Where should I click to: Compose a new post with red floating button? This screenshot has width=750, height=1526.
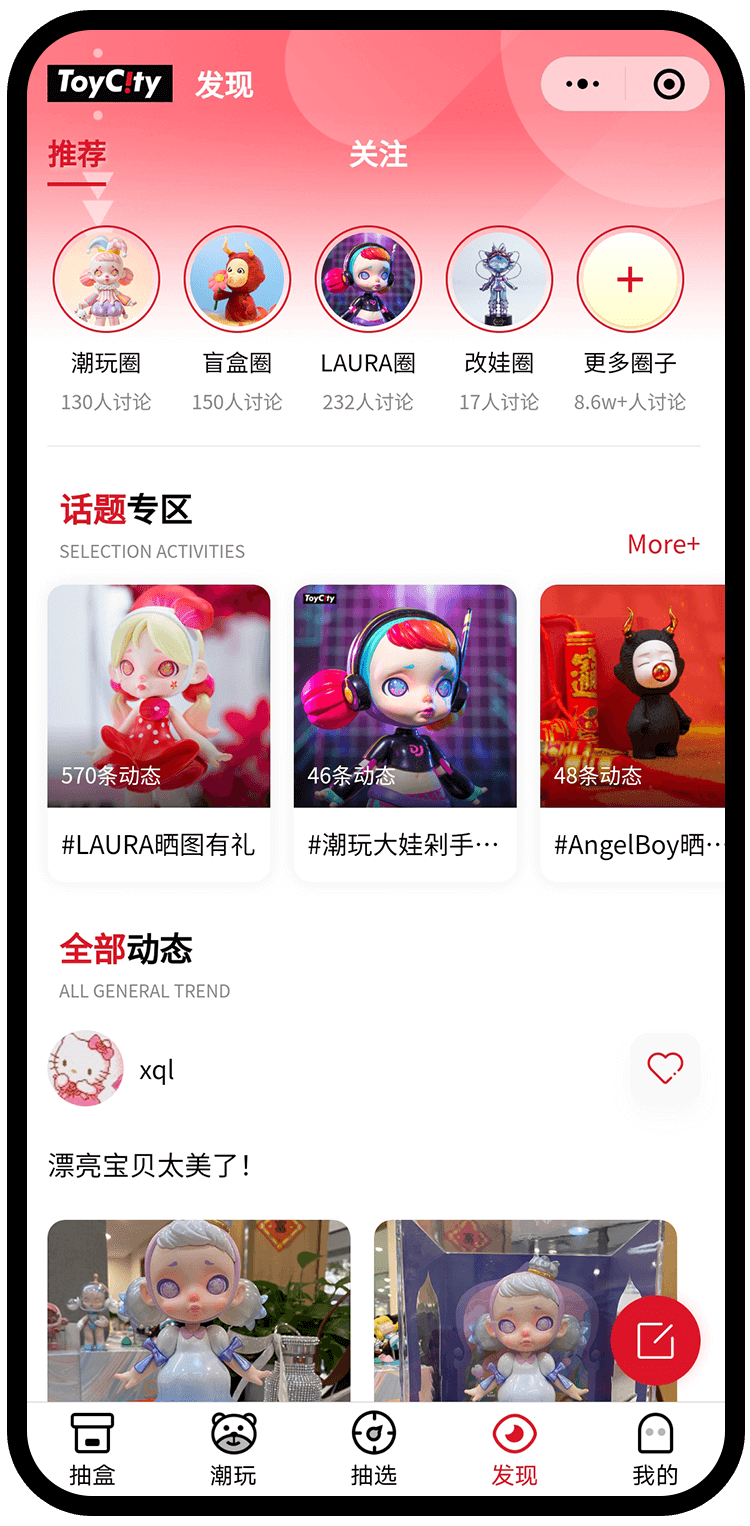pos(655,1341)
